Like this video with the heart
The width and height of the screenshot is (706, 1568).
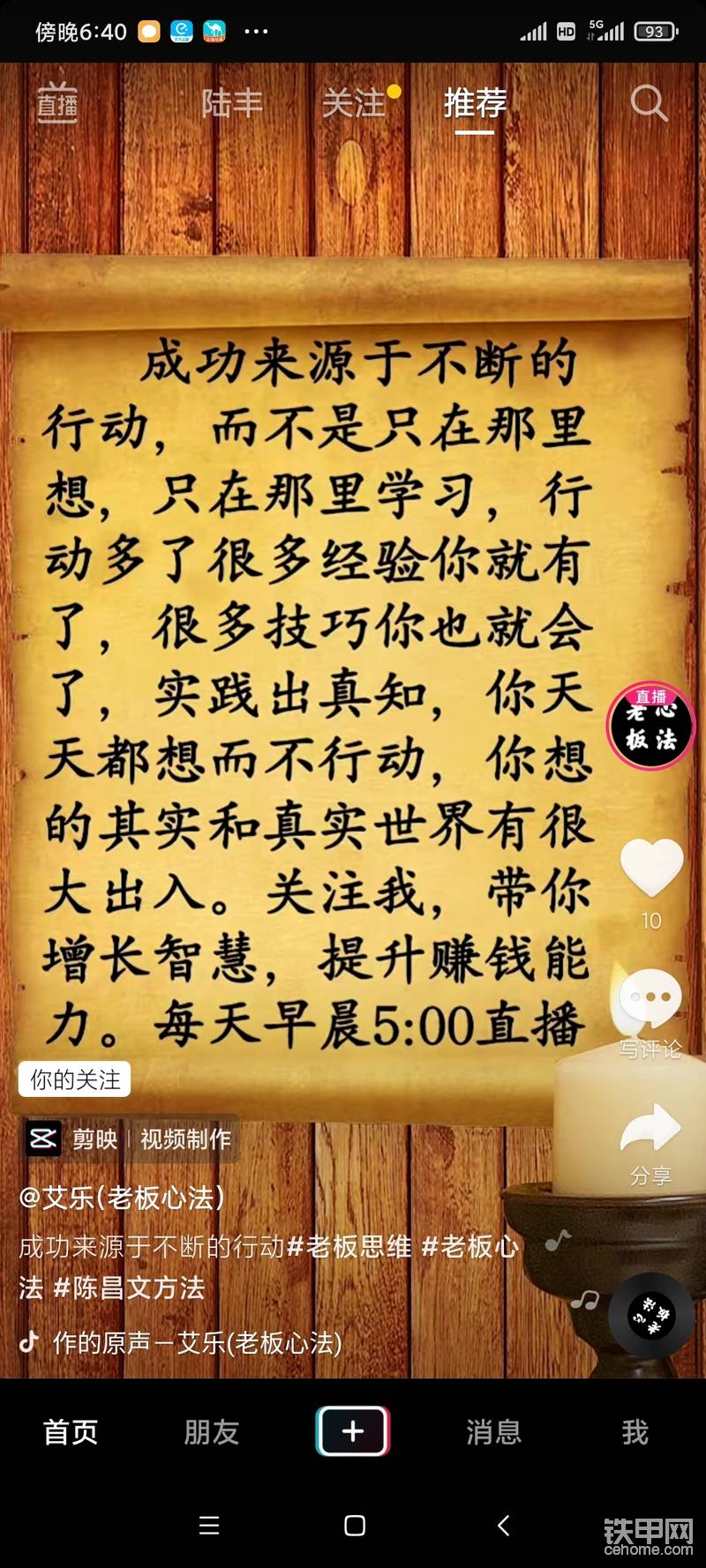[x=651, y=868]
